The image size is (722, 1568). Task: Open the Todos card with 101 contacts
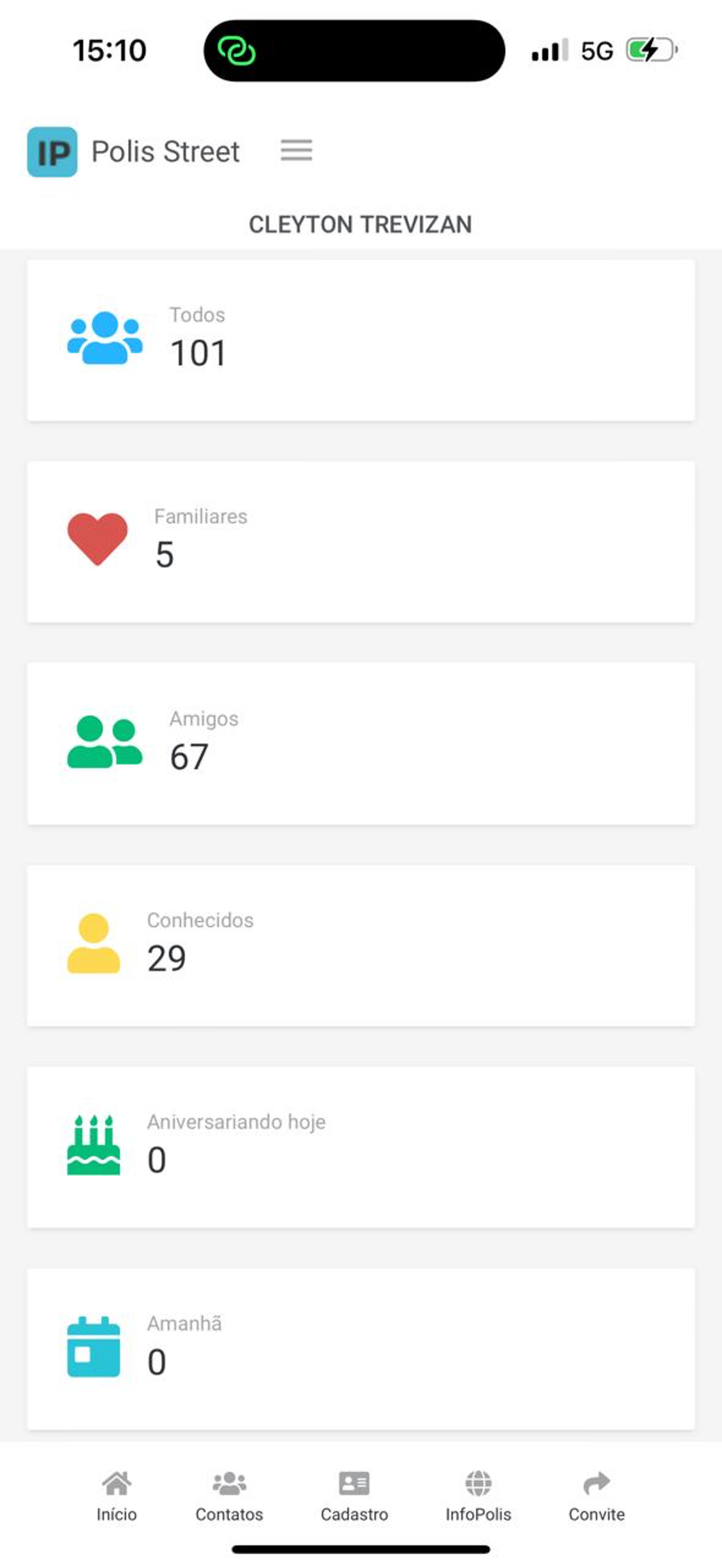(360, 340)
